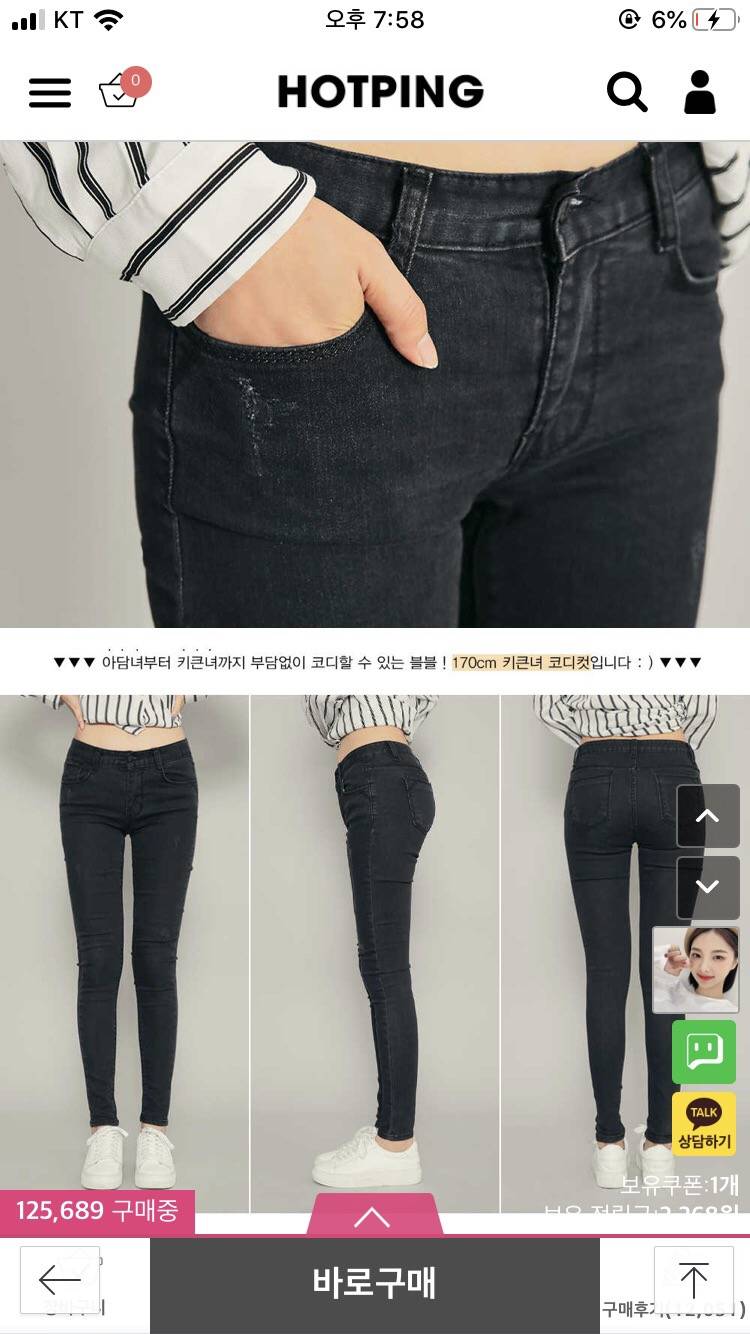The height and width of the screenshot is (1334, 750).
Task: Tap the floating up arrow button
Action: point(708,816)
